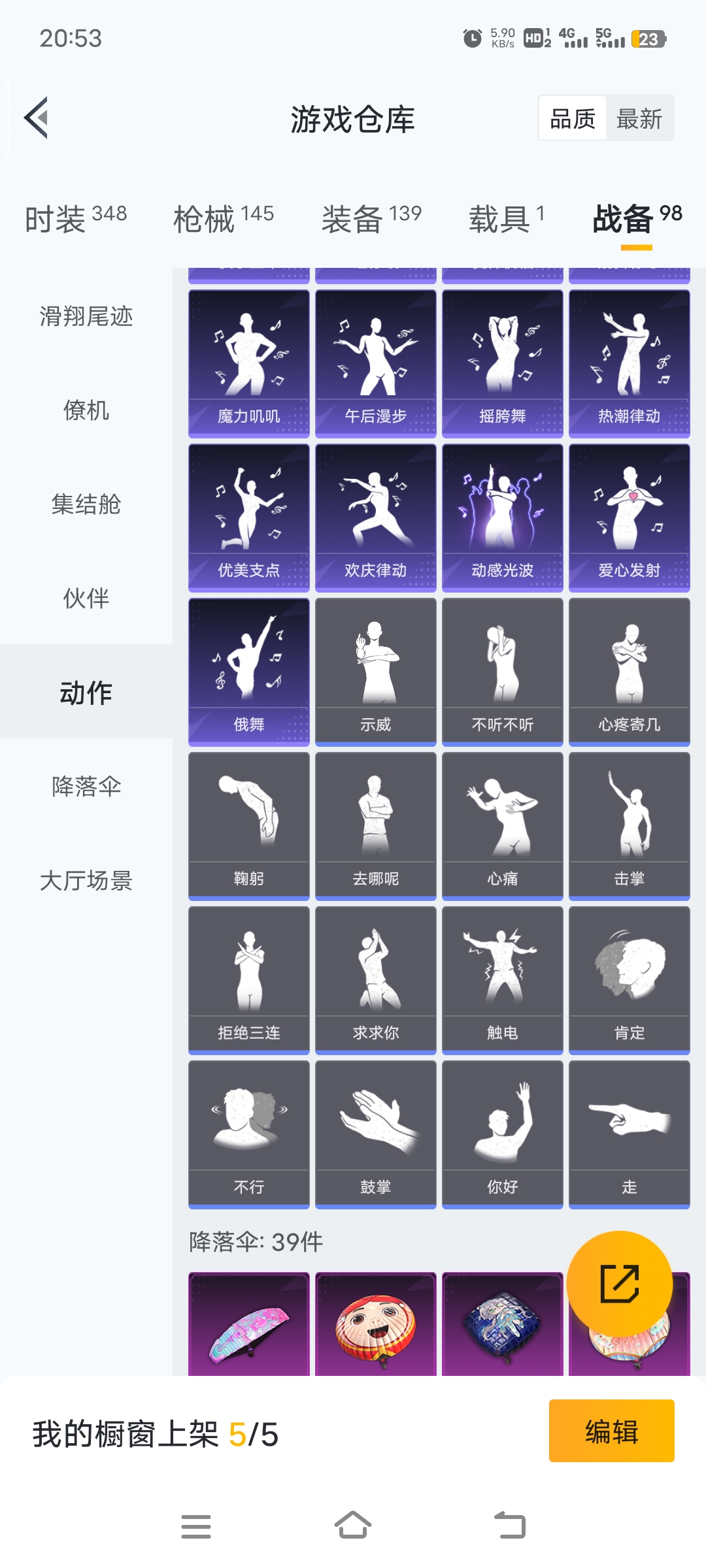706x1568 pixels.
Task: Open the 魔力叽叽 emote
Action: point(249,363)
